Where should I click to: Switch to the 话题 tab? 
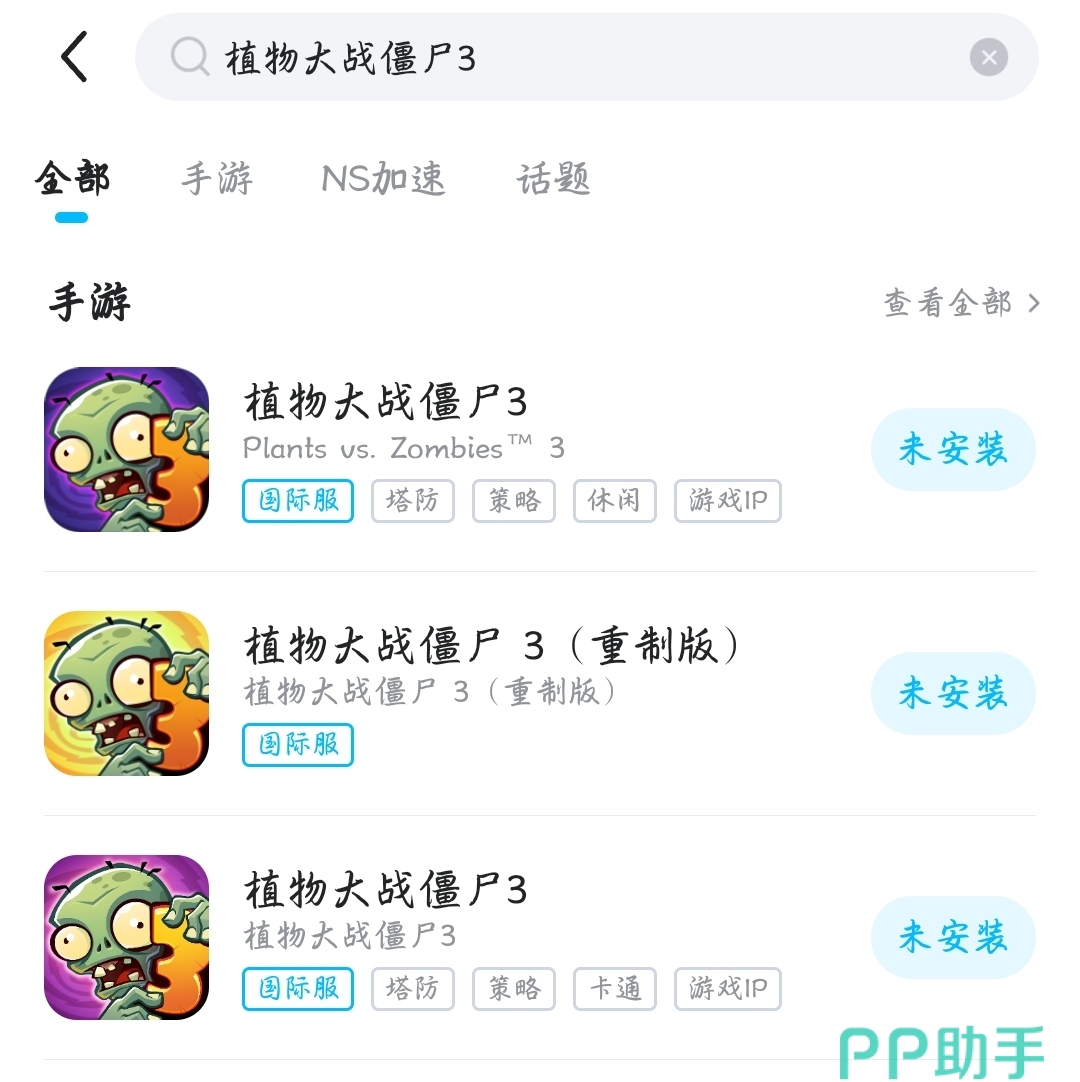tap(553, 179)
